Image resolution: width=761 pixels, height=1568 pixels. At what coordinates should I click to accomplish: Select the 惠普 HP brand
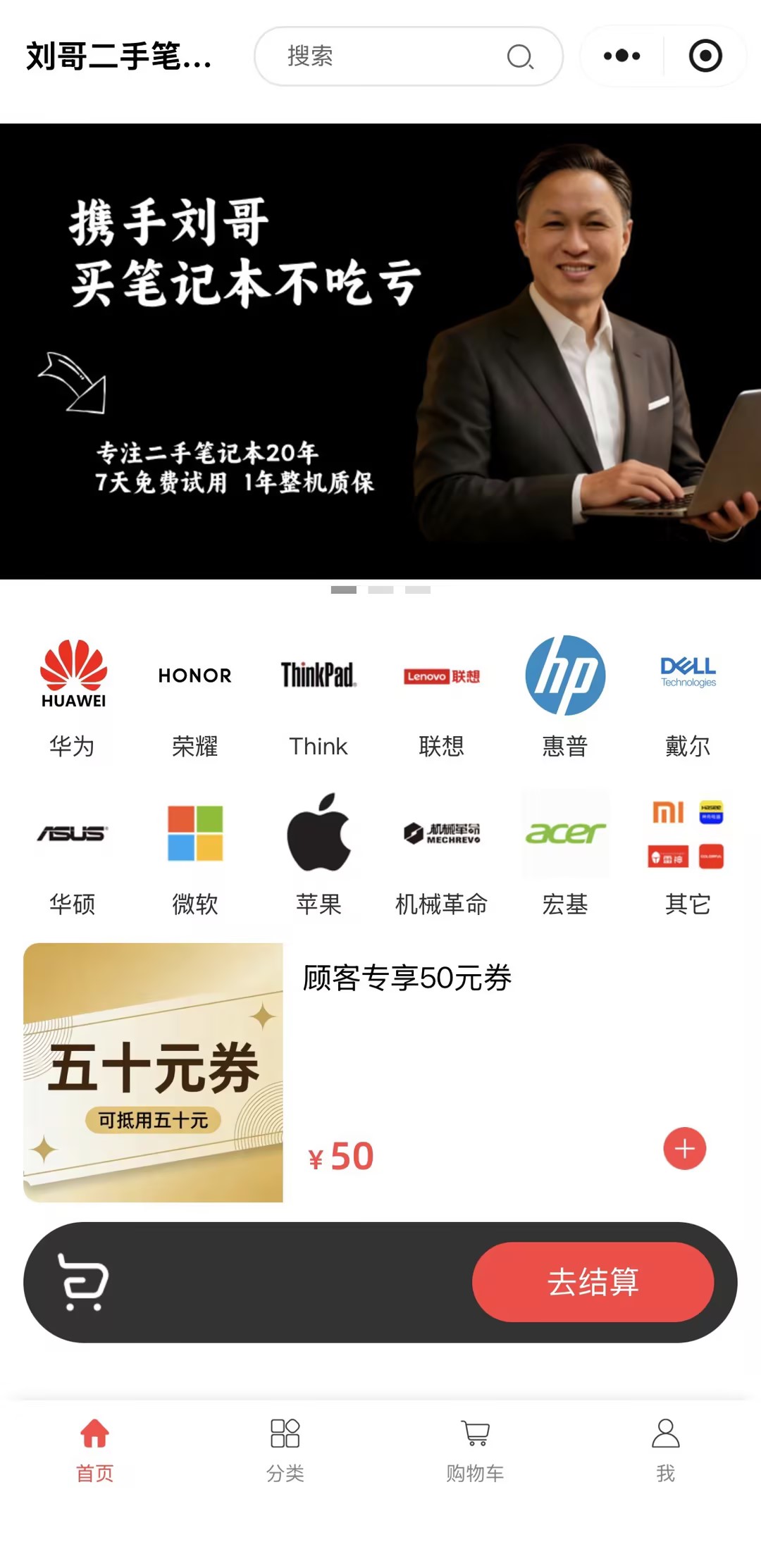coord(565,696)
